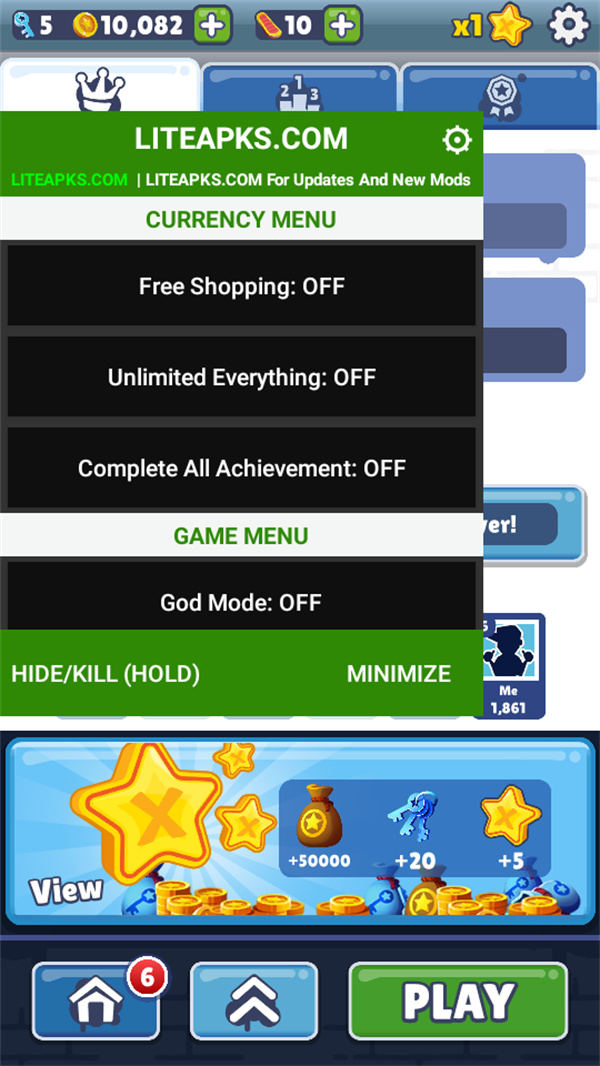The image size is (600, 1066).
Task: Tap HIDE/KILL (HOLD) button
Action: (x=105, y=674)
